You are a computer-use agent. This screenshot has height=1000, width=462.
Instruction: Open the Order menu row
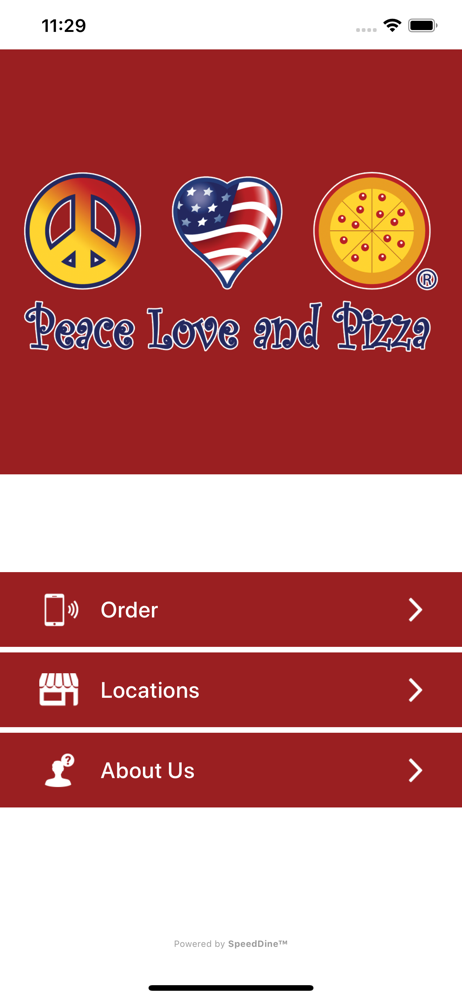click(231, 610)
